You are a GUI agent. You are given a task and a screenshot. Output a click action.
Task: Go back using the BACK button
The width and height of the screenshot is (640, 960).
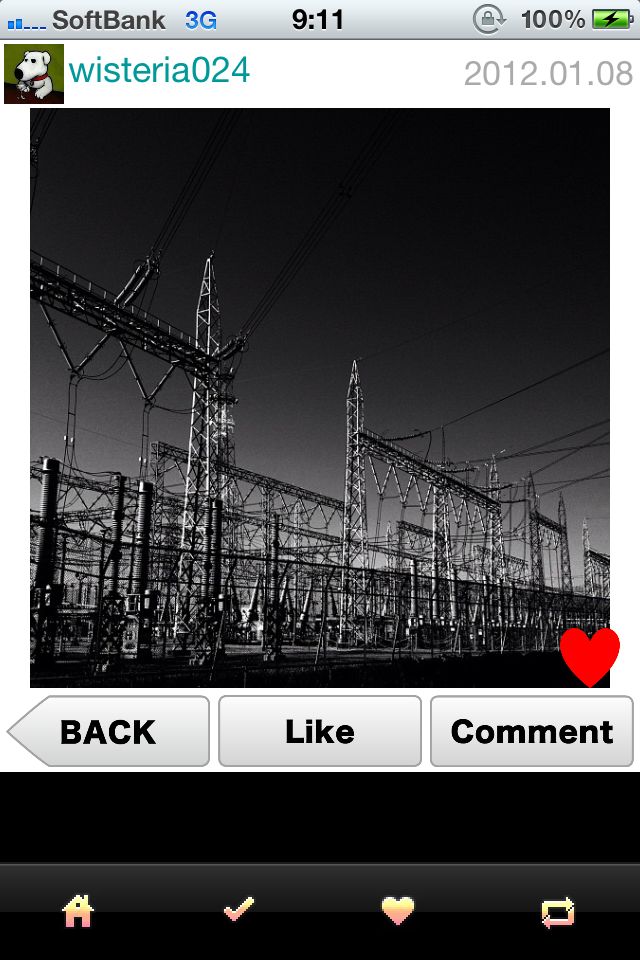(110, 731)
